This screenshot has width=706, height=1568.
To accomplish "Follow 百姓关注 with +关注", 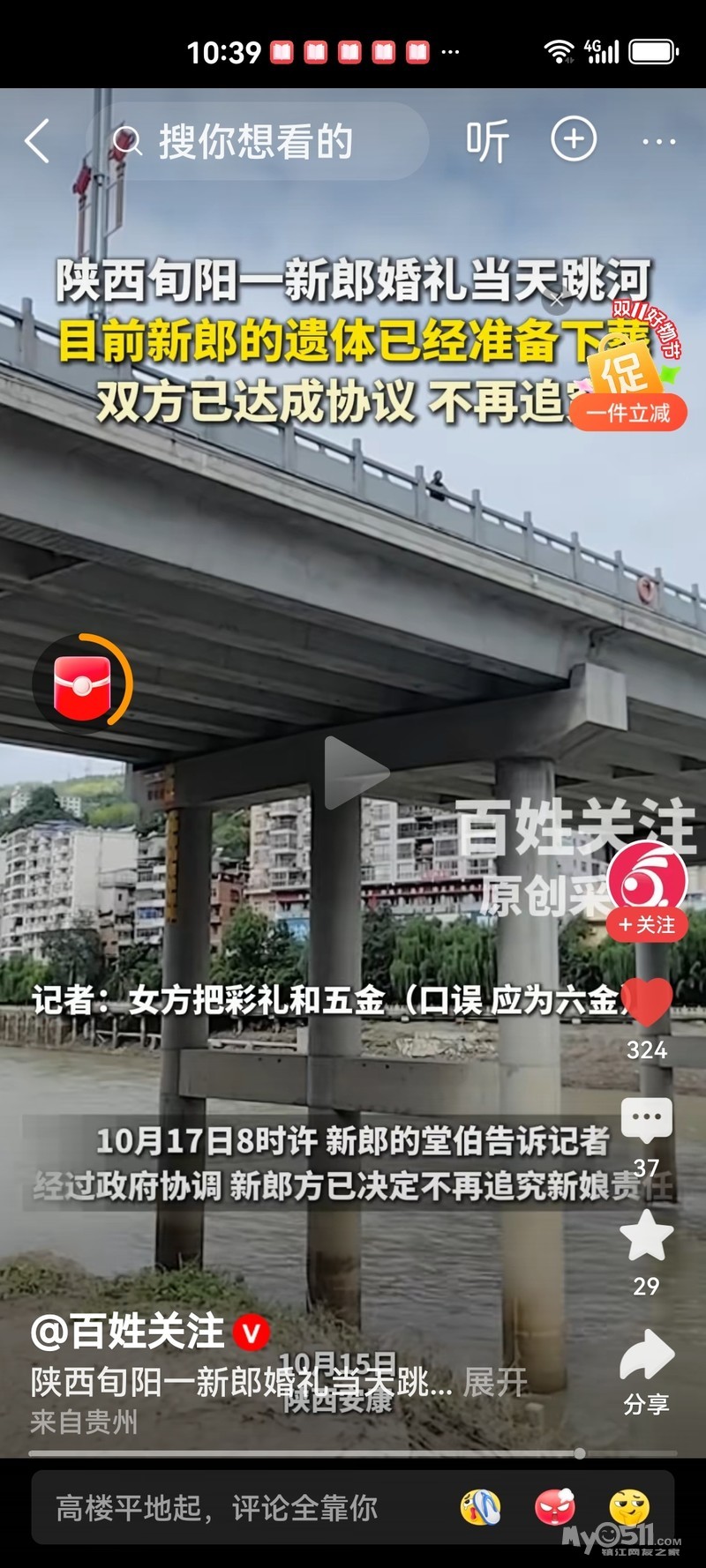I will [646, 924].
